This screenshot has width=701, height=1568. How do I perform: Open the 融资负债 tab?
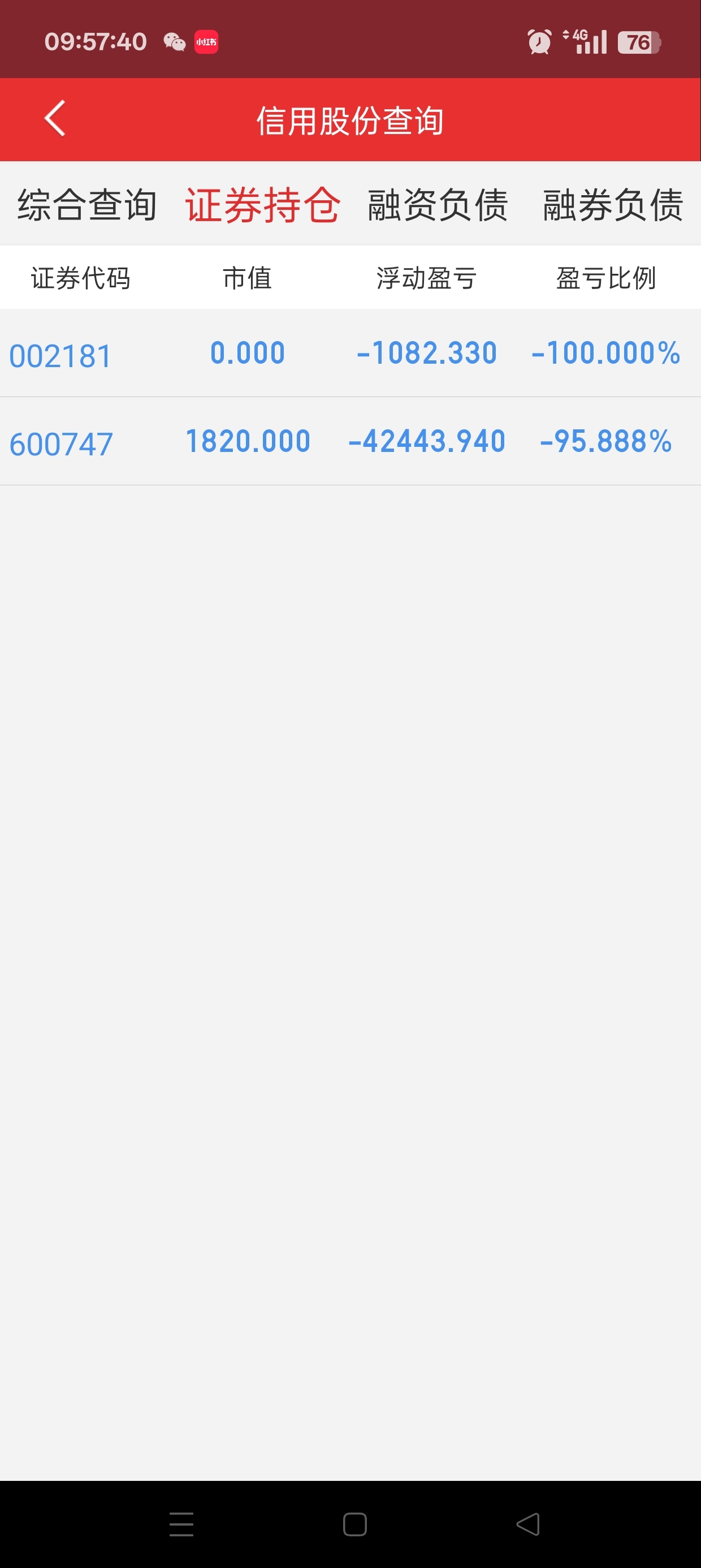tap(438, 205)
